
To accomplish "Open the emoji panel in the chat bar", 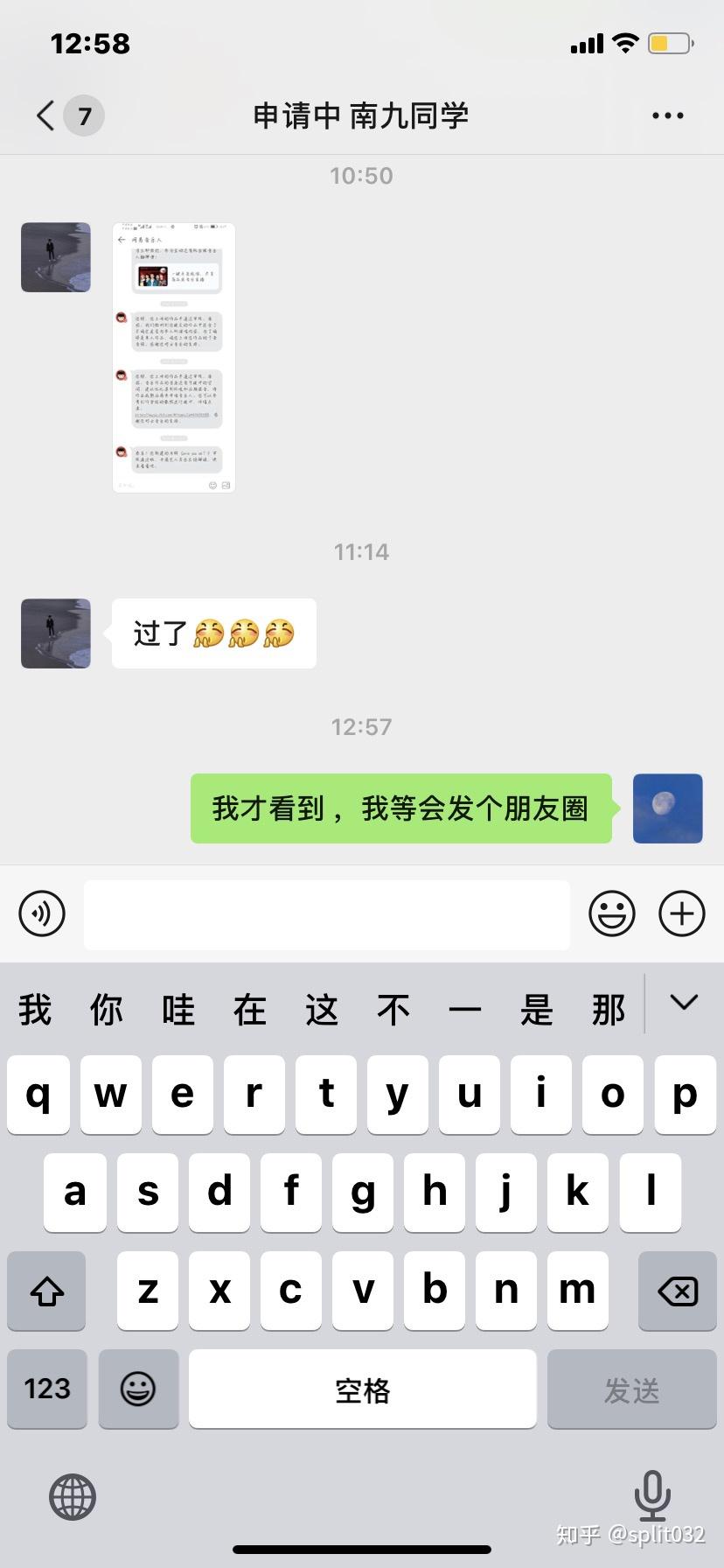I will click(611, 913).
